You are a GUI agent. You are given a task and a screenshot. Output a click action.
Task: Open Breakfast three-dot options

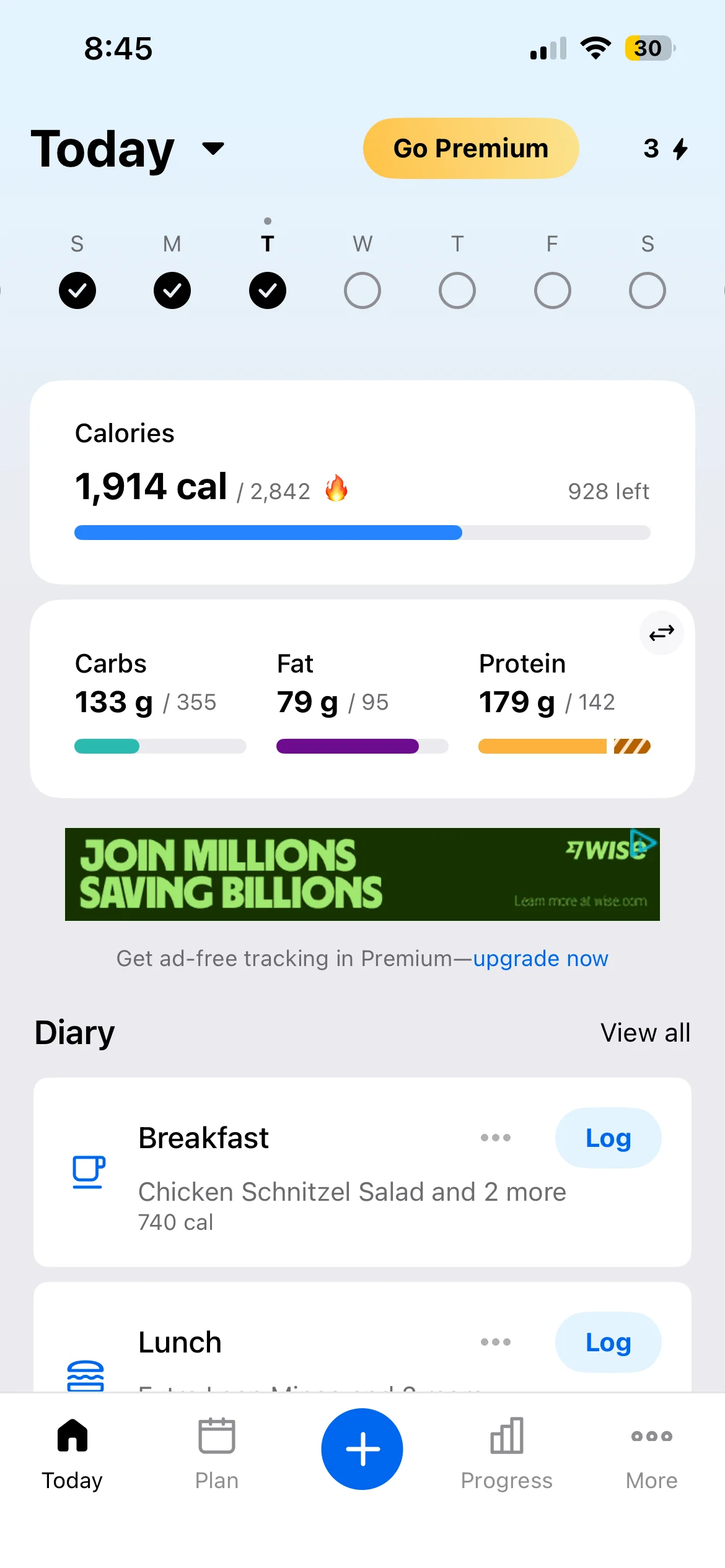coord(495,1138)
